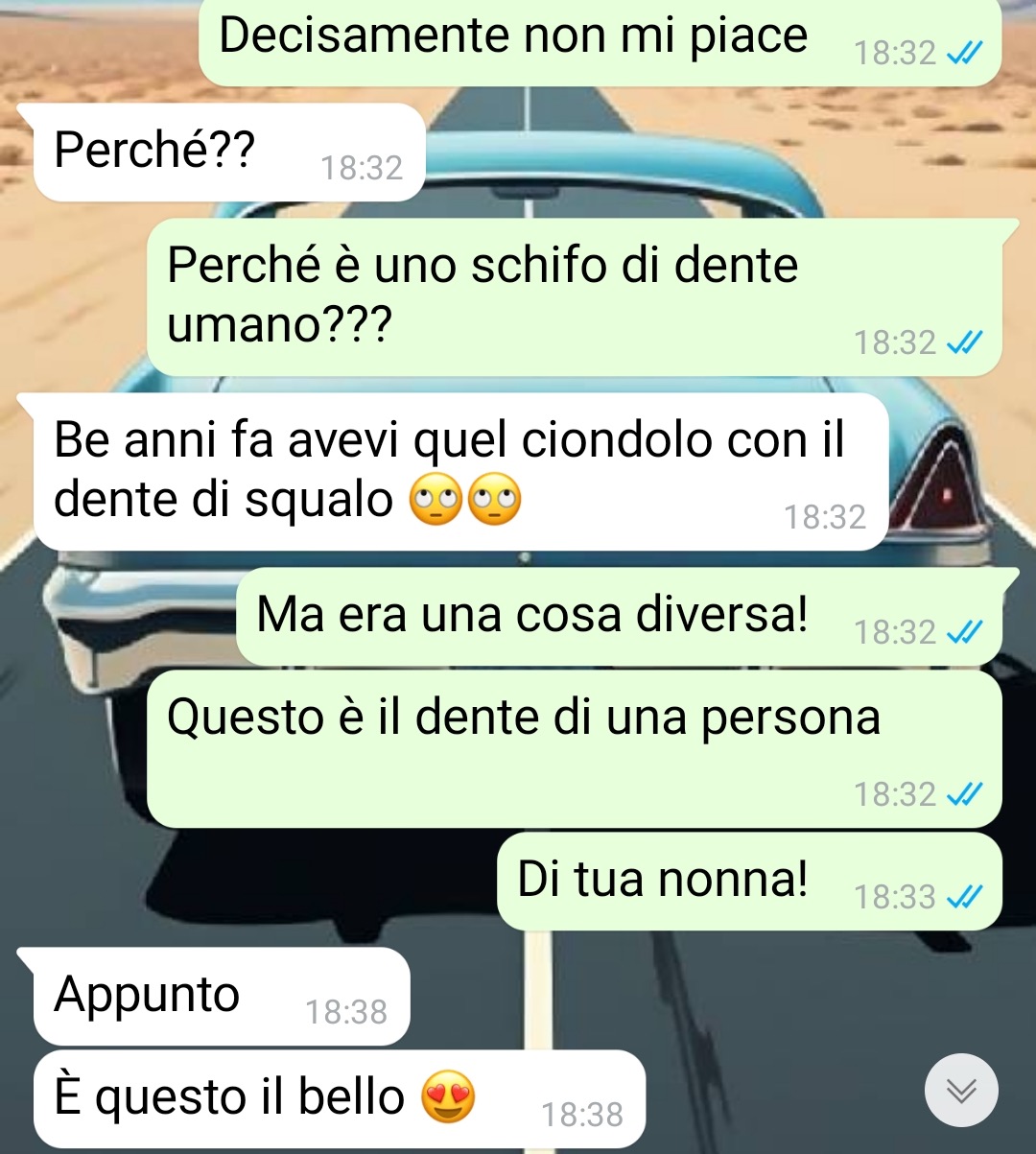
Task: Jump to latest messages with the down-arrow button
Action: coord(961,1091)
